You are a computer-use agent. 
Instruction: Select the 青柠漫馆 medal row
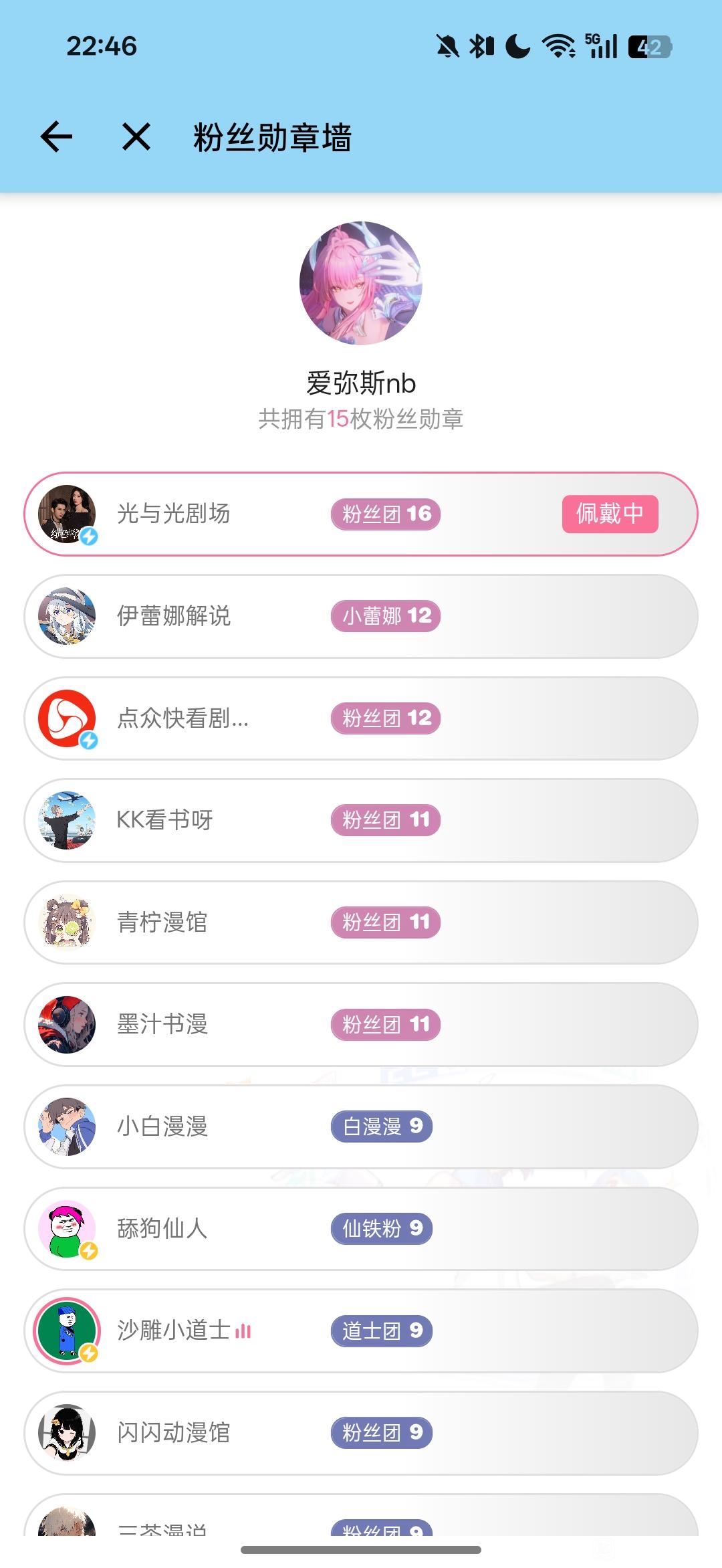click(x=361, y=922)
